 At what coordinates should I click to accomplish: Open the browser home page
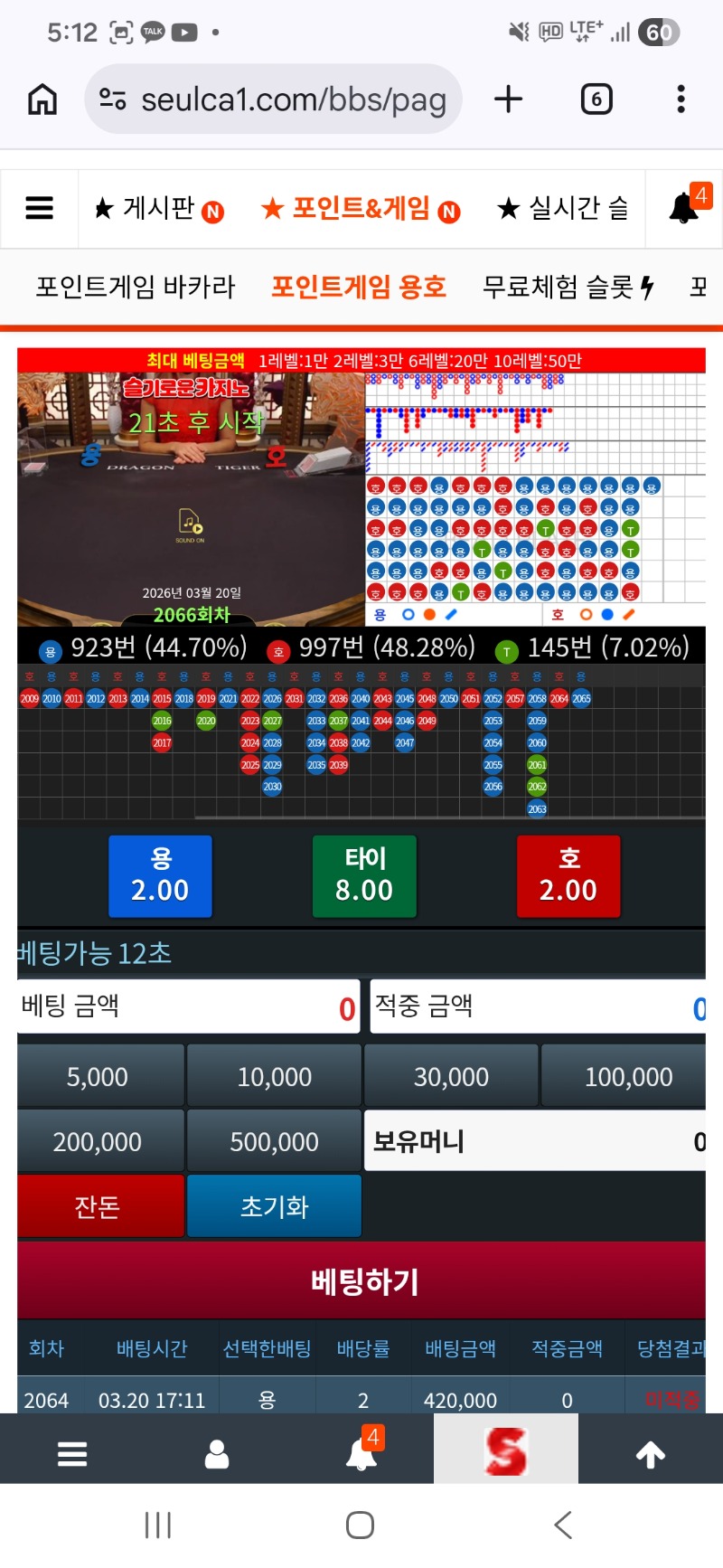tap(42, 99)
